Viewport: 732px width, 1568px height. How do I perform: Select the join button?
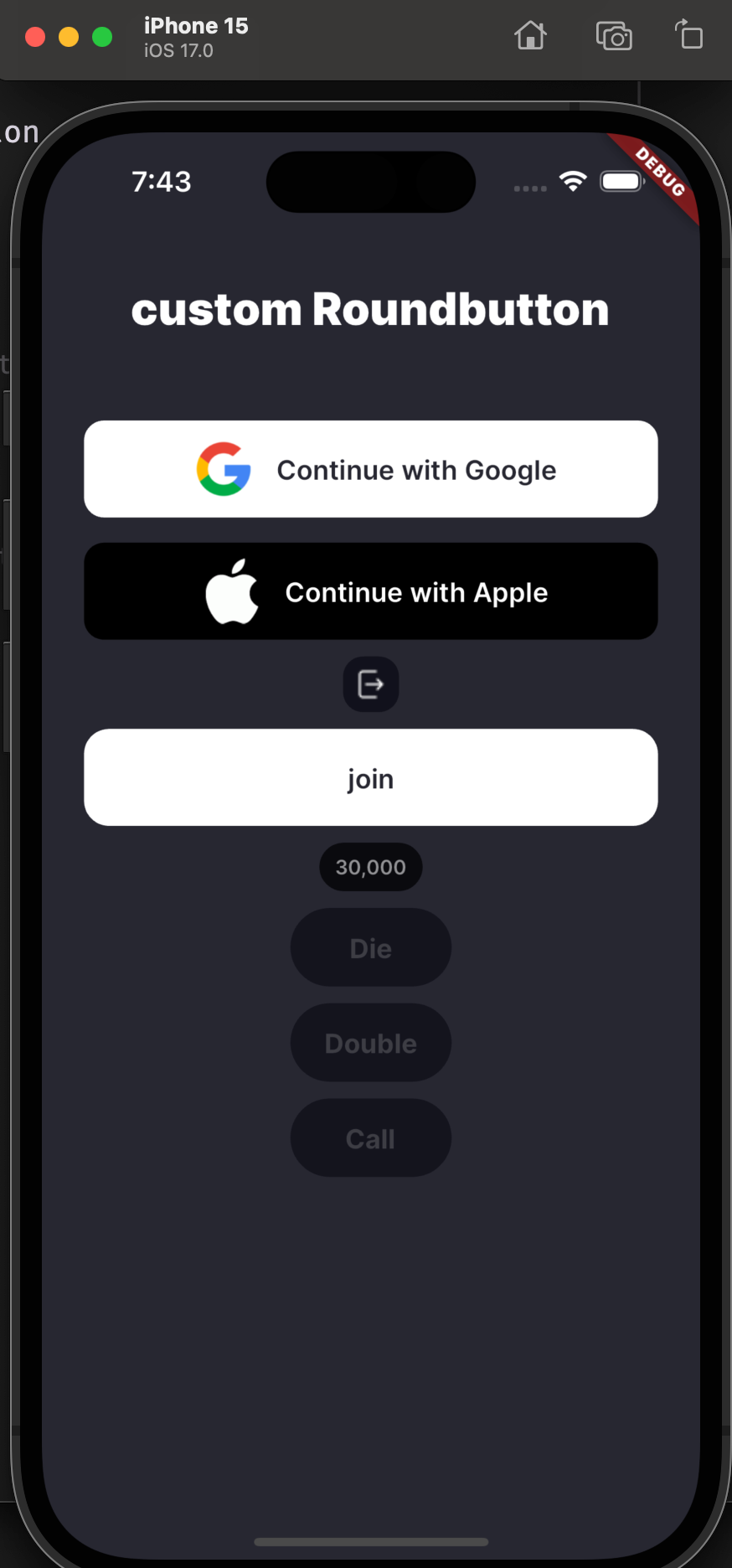pyautogui.click(x=370, y=777)
